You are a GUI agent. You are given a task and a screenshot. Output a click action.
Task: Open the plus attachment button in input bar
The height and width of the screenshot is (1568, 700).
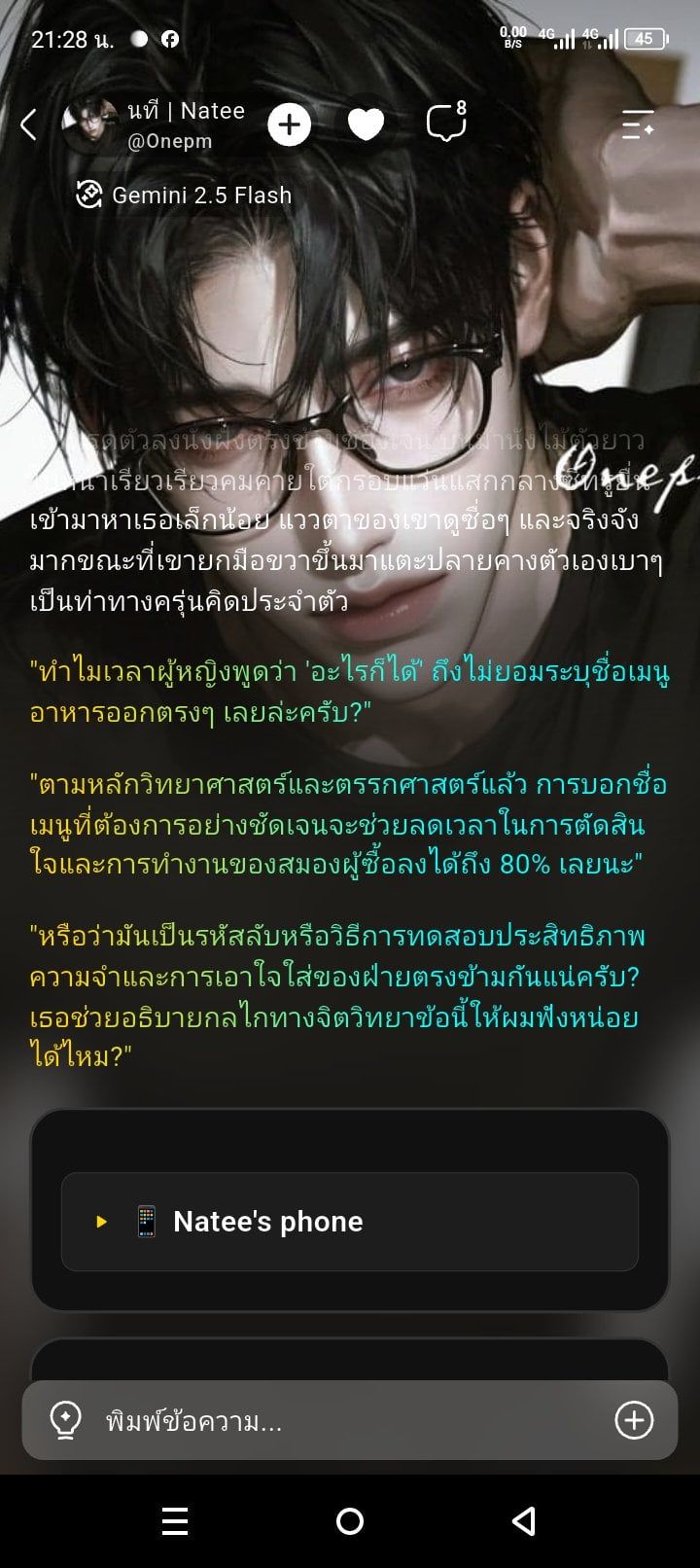click(x=634, y=1421)
